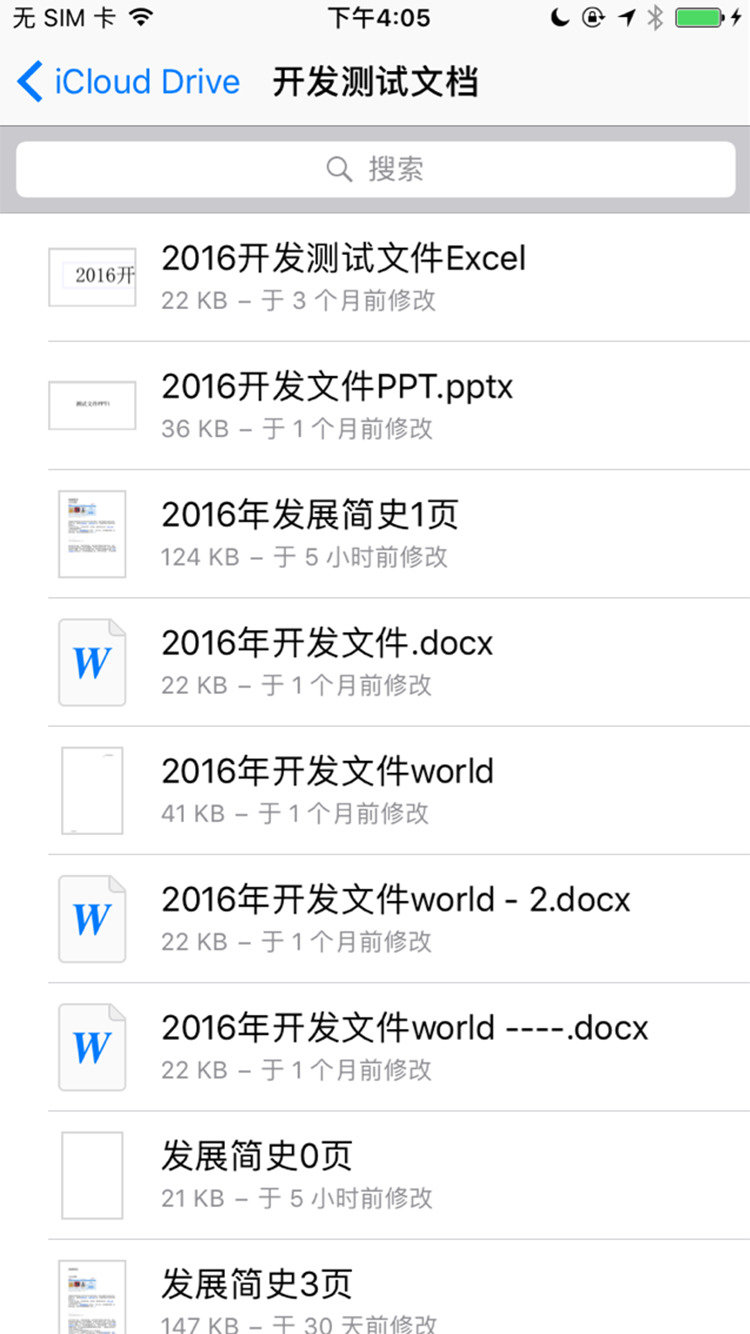Screen dimensions: 750x1334
Task: Select the 41 KB 2016年开发文件world file
Action: click(327, 790)
